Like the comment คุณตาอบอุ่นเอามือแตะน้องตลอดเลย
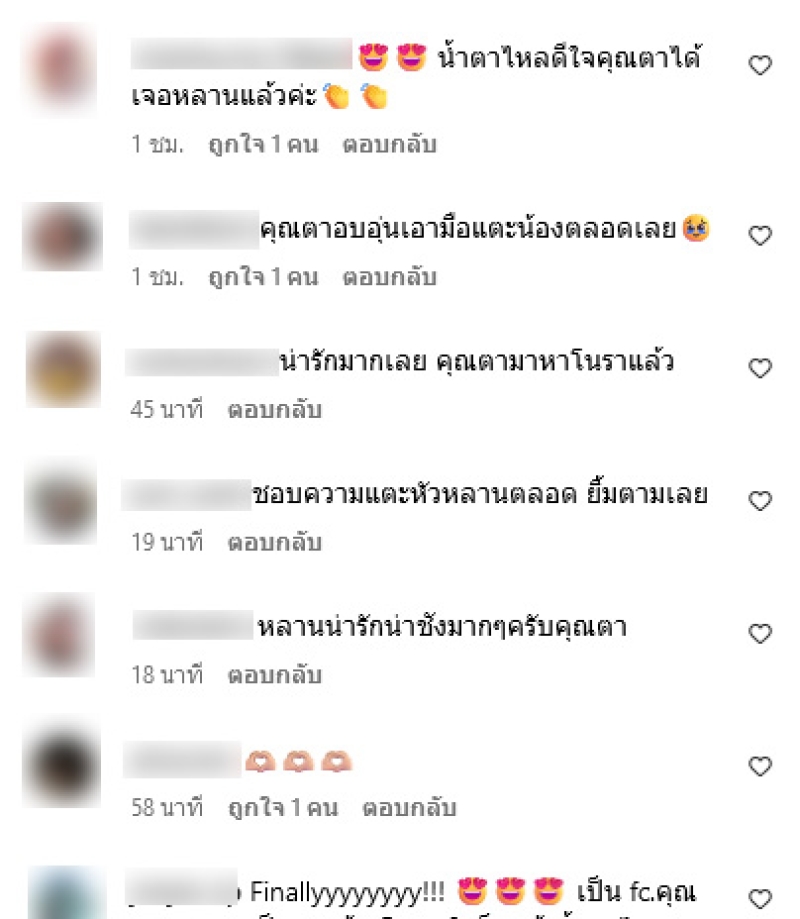 760,236
